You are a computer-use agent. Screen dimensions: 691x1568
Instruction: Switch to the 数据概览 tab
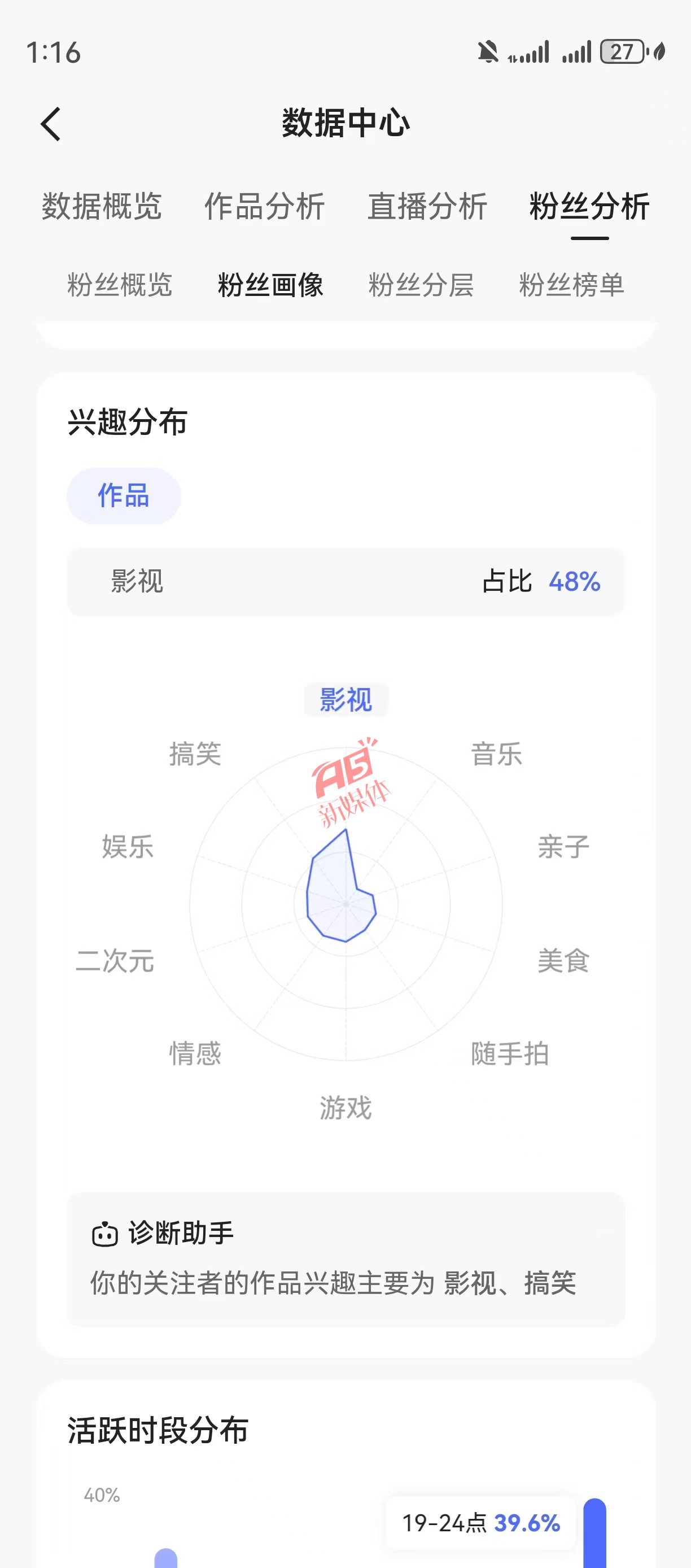102,206
